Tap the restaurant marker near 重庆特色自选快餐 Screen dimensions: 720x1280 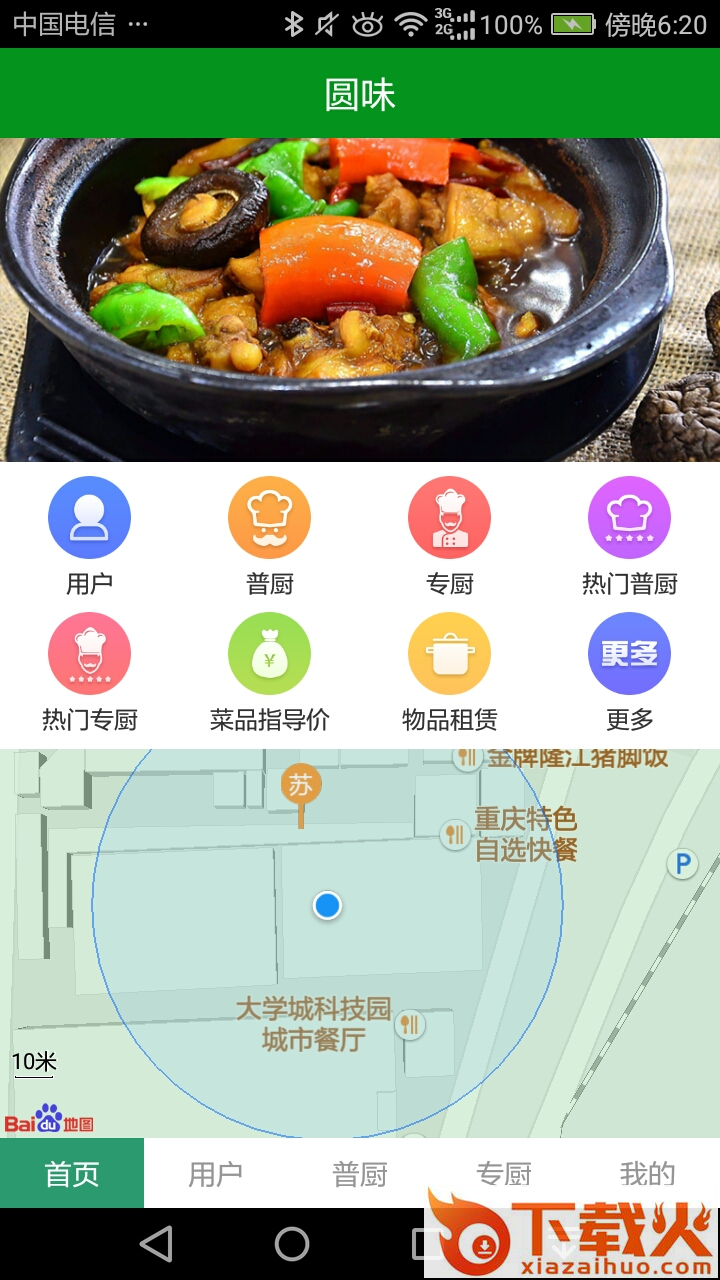pyautogui.click(x=453, y=832)
